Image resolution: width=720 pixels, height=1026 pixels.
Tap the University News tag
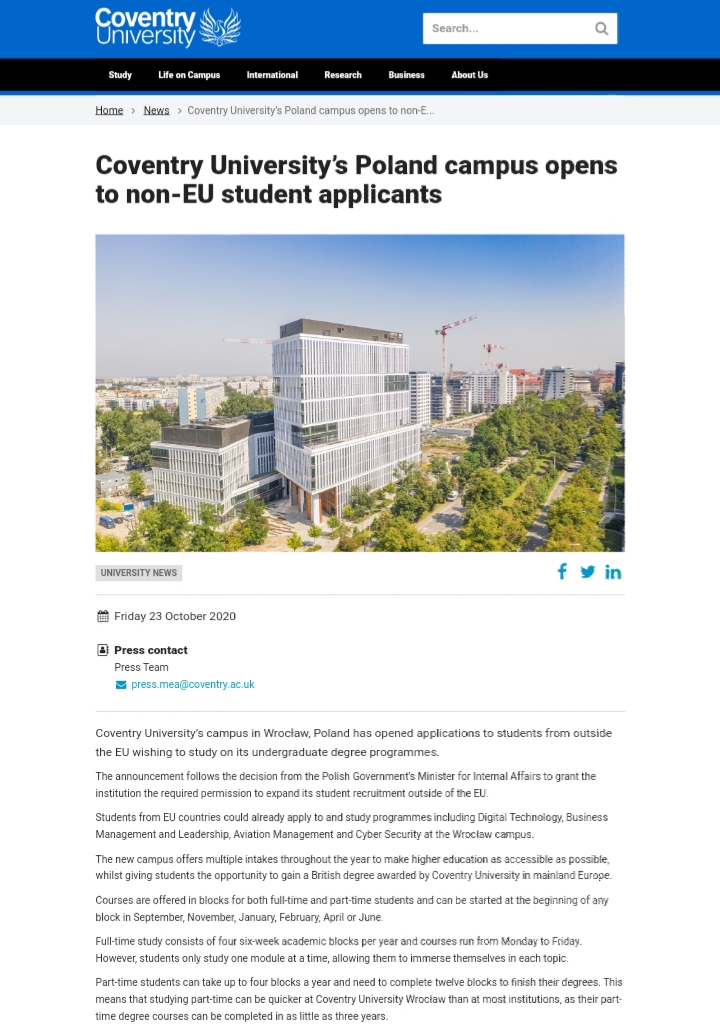pyautogui.click(x=139, y=573)
